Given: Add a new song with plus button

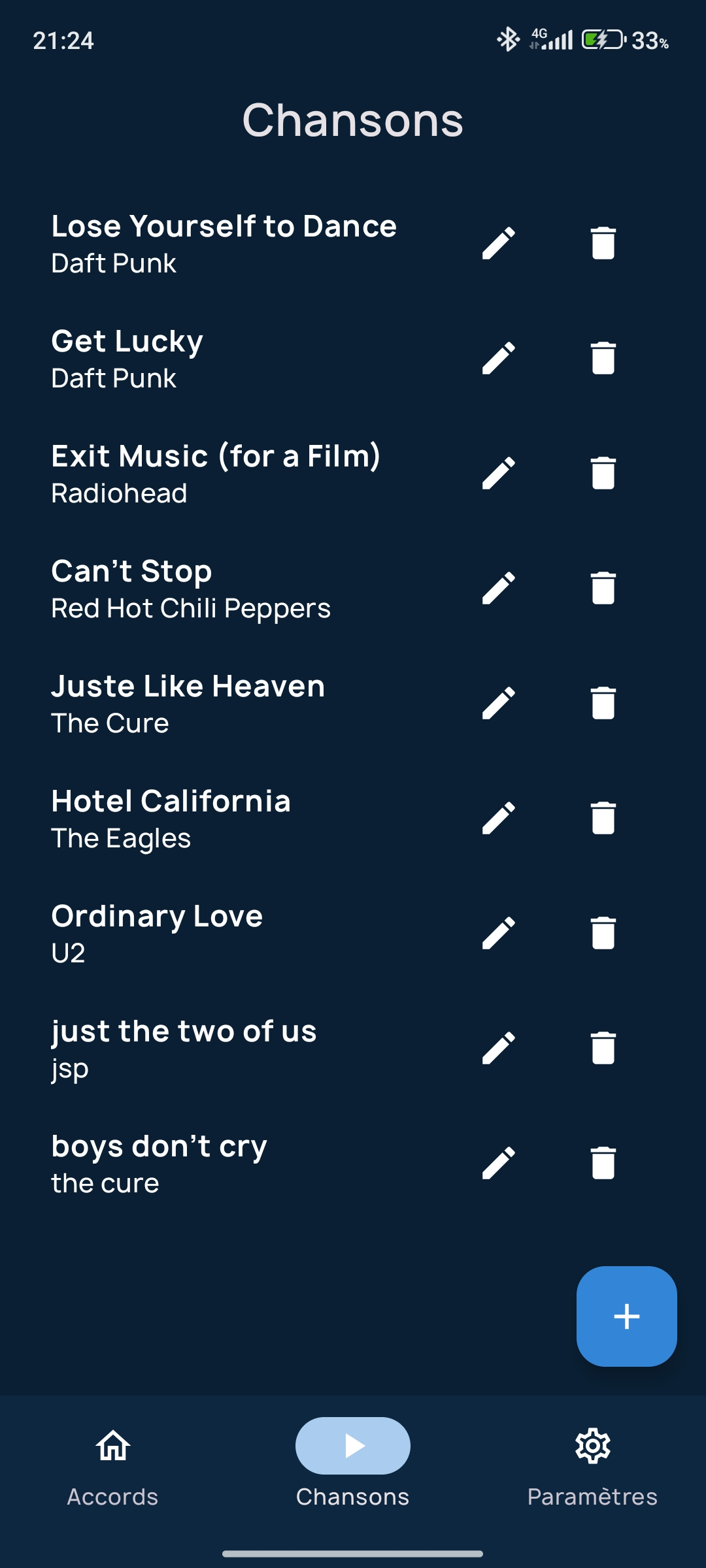Looking at the screenshot, I should 626,1316.
